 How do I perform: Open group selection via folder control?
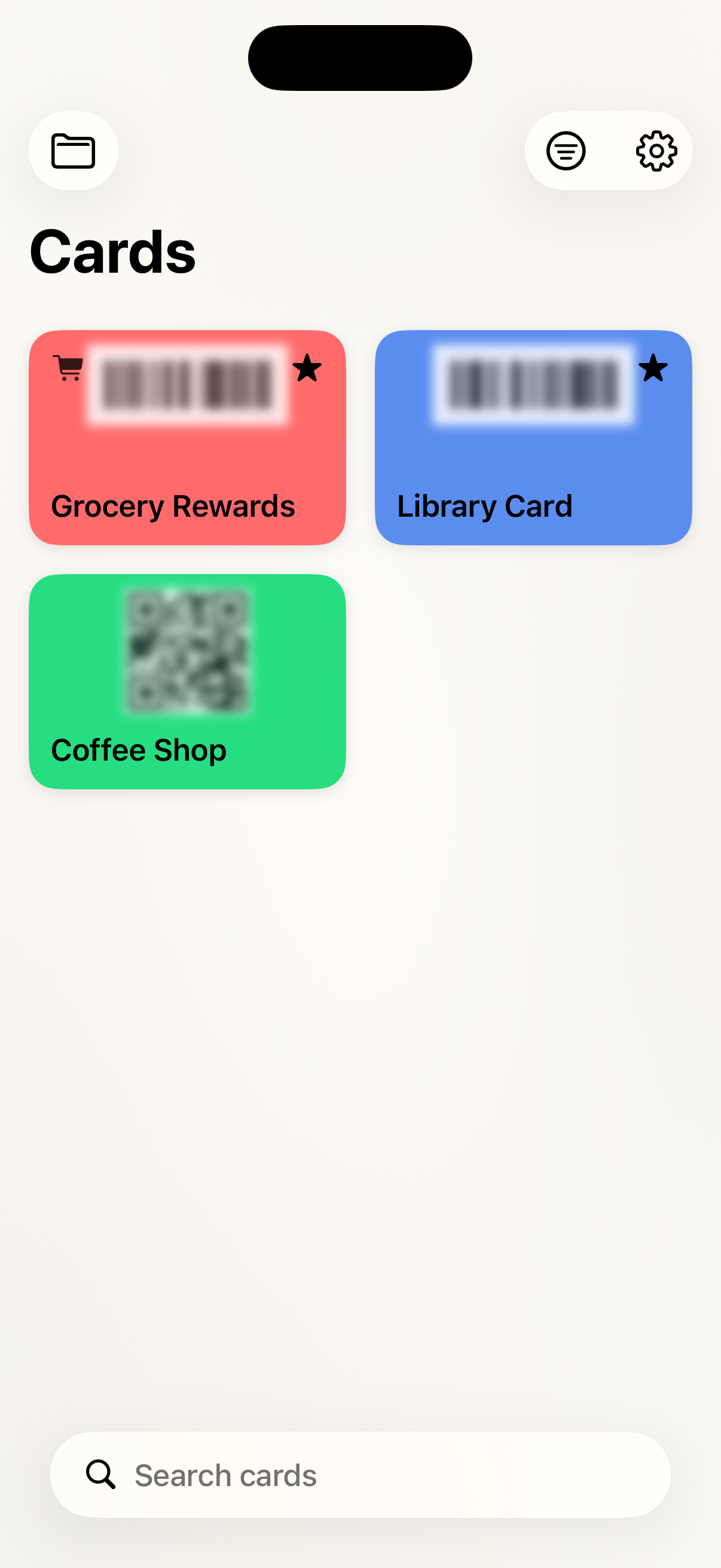[x=73, y=151]
